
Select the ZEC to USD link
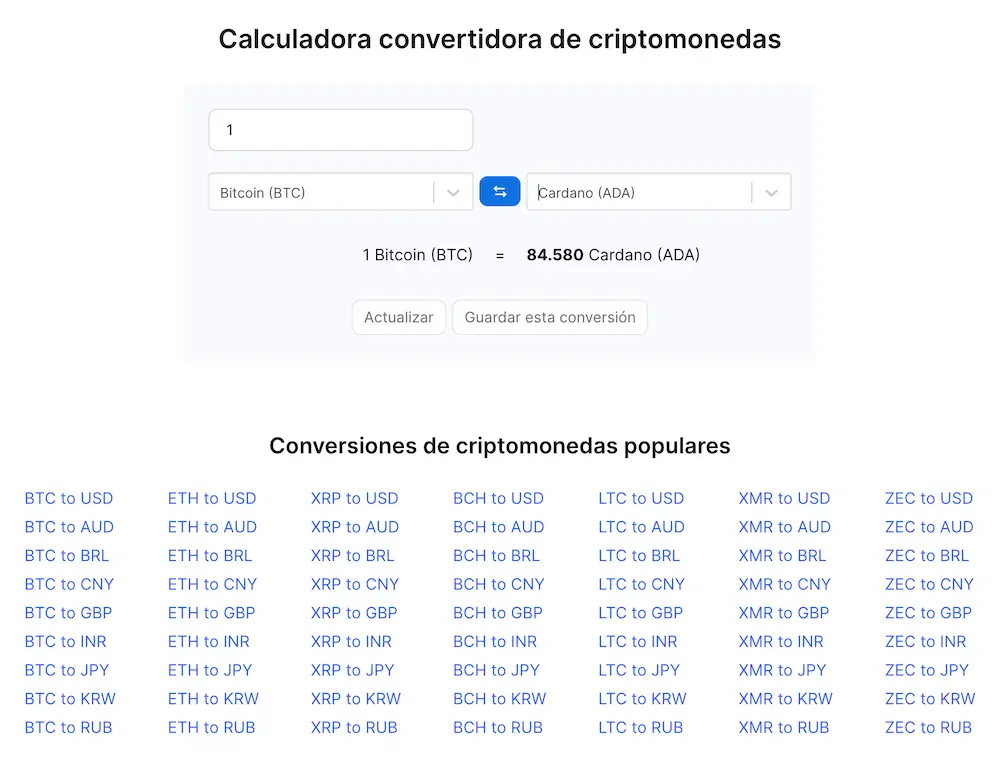coord(929,498)
